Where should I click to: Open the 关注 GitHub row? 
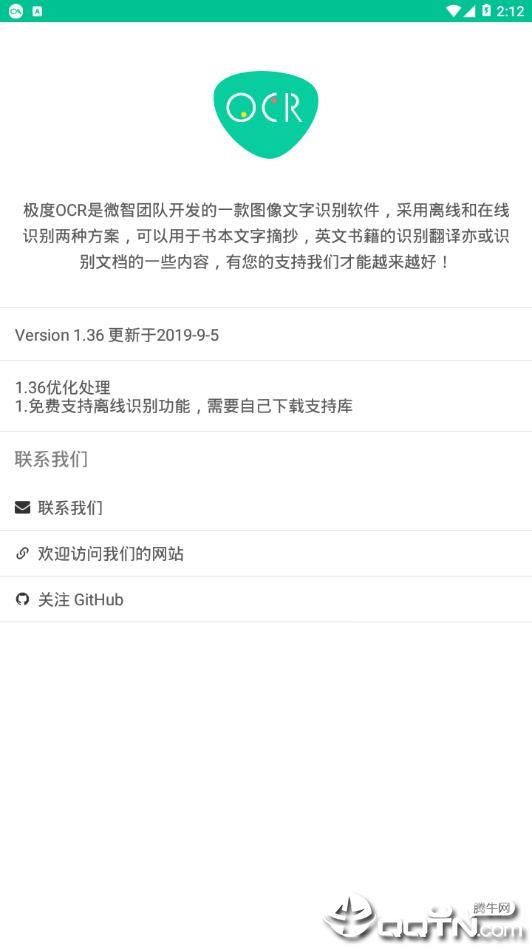[x=266, y=599]
